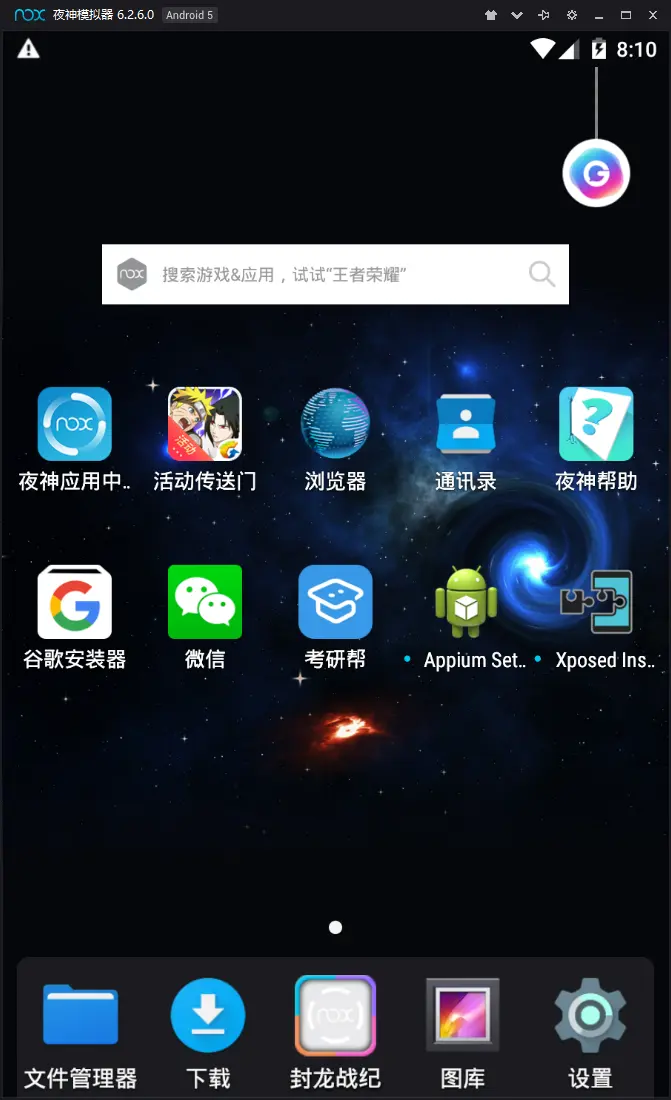Viewport: 671px width, 1100px height.
Task: Open the 浏览器 browser app
Action: coord(335,424)
